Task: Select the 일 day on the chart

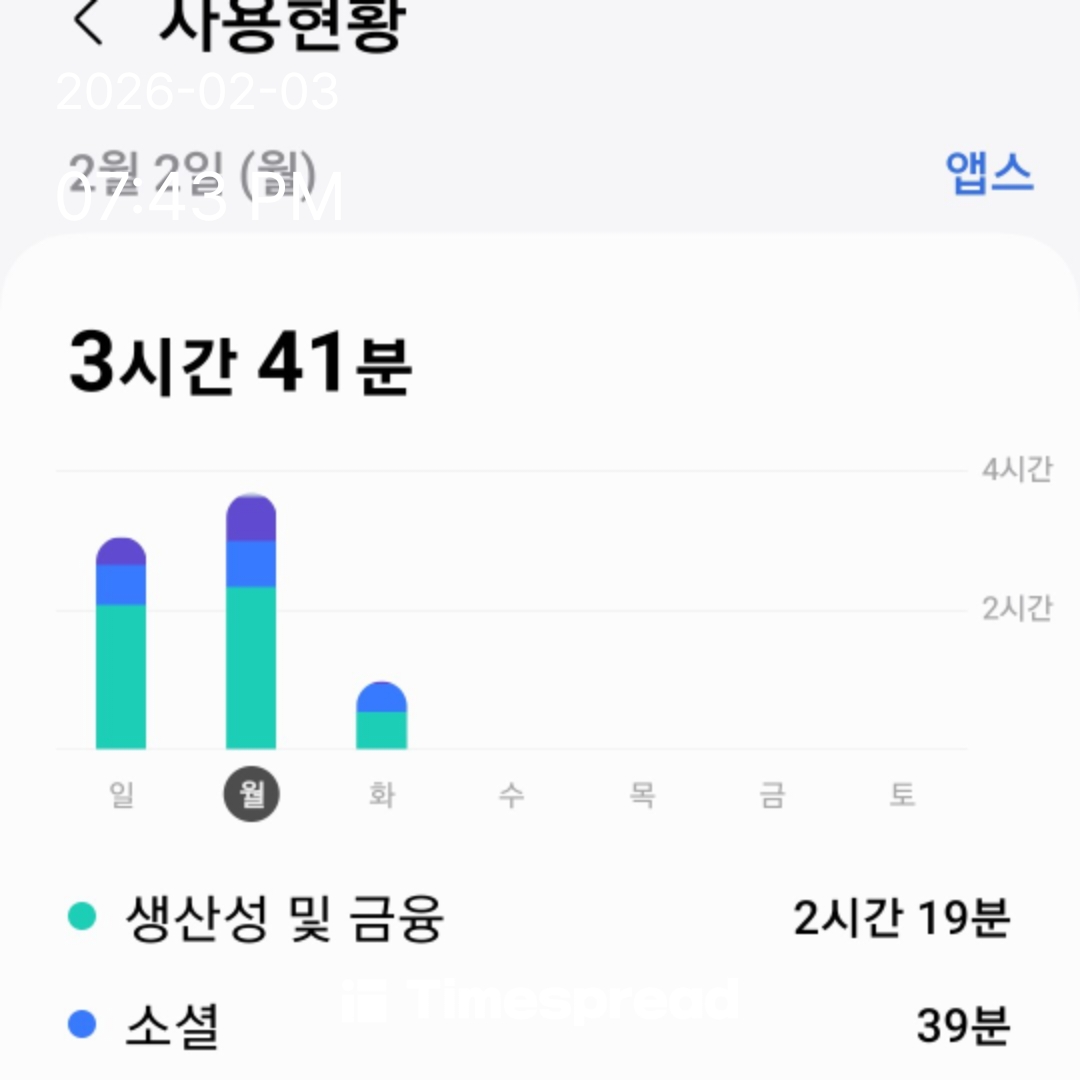Action: click(x=121, y=795)
